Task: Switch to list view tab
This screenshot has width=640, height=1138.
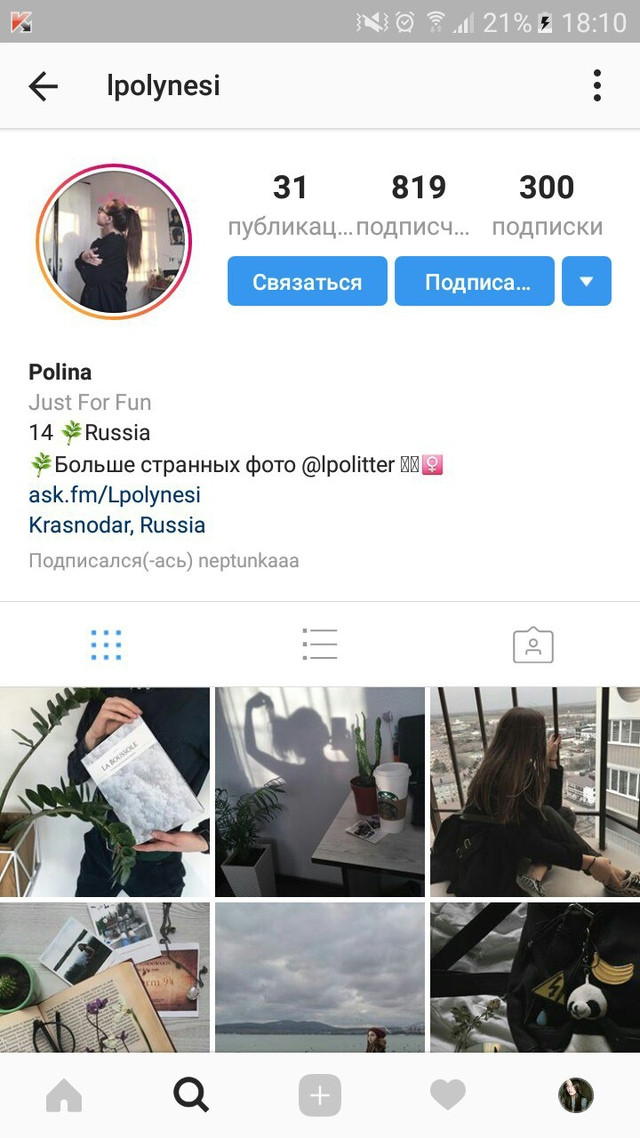Action: 320,644
